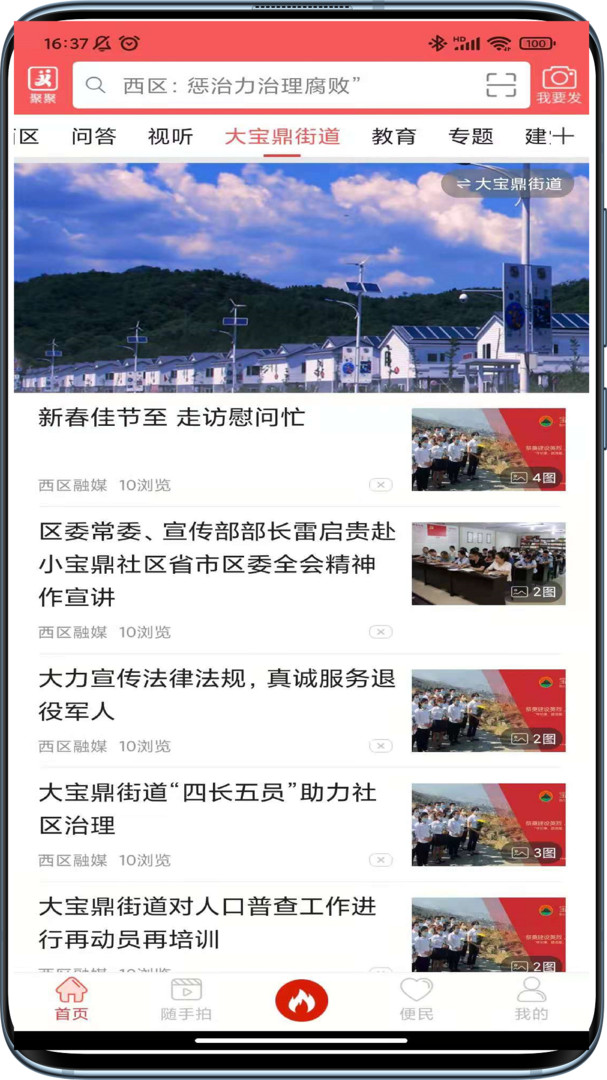The height and width of the screenshot is (1080, 607).
Task: Dismiss the 大力宣传法律法规 article with its X
Action: pos(380,746)
